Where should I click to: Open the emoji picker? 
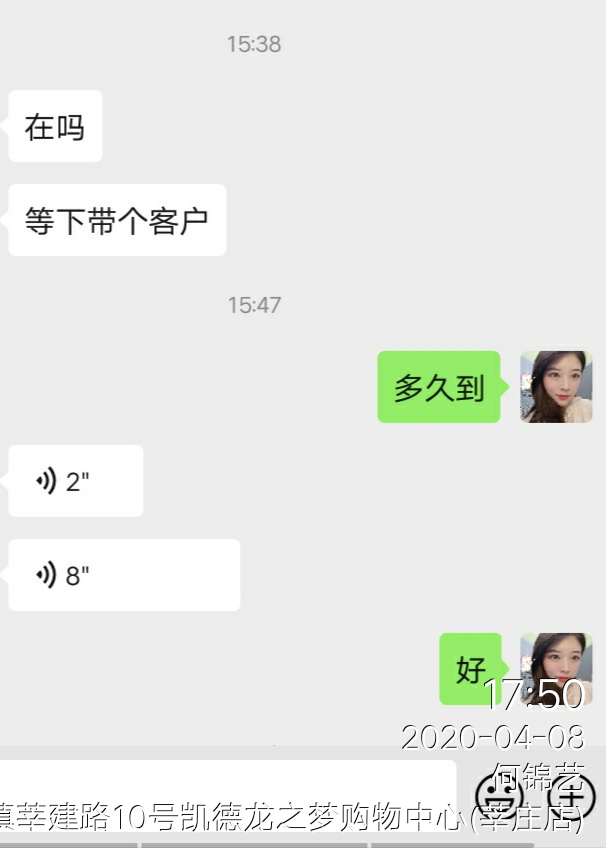[499, 798]
